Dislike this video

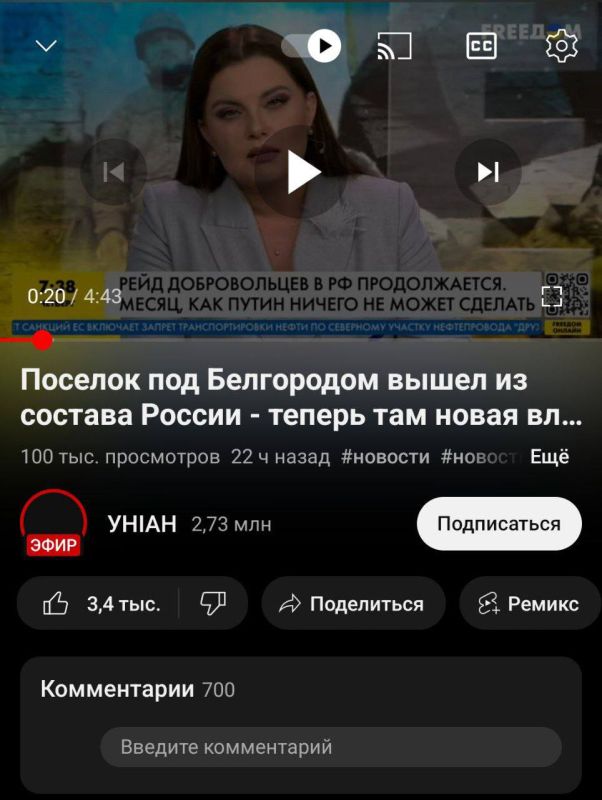[x=213, y=604]
